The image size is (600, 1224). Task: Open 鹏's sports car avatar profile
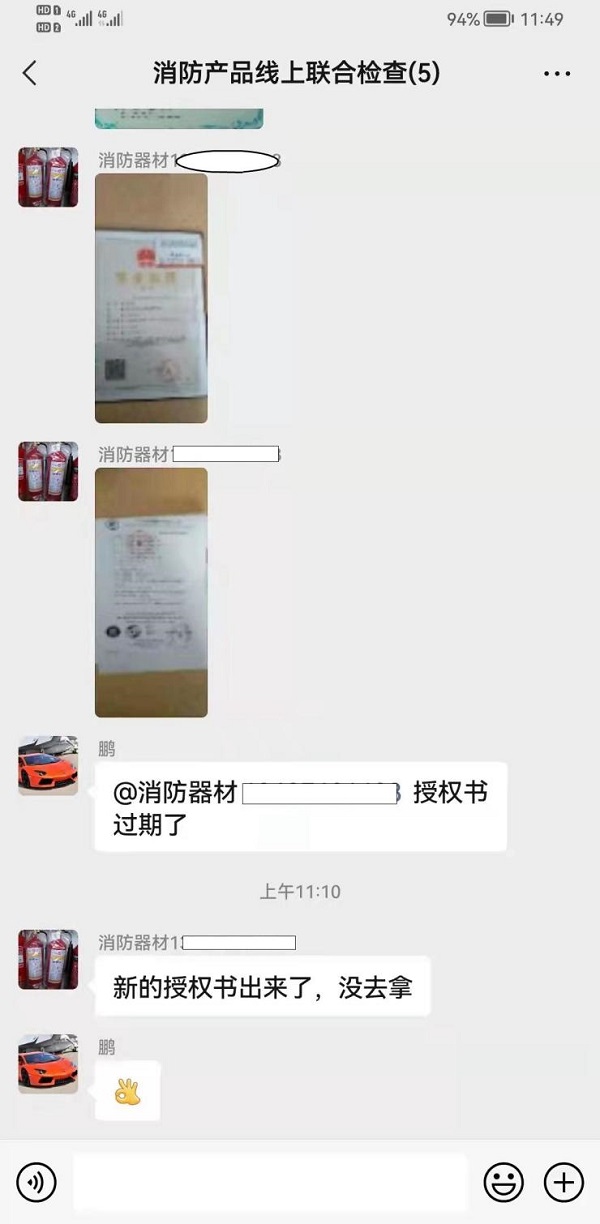click(48, 766)
